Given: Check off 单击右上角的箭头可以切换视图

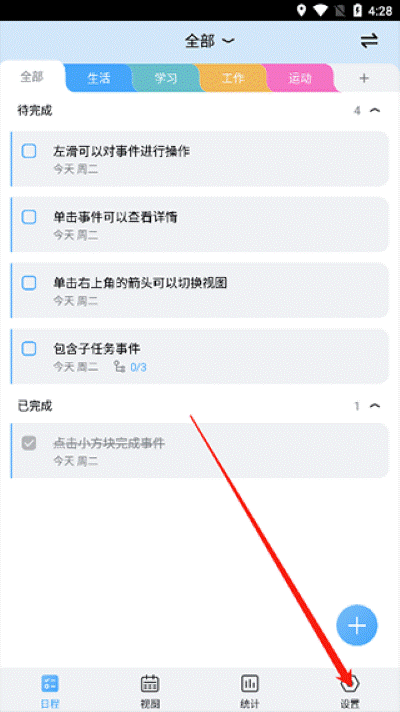Looking at the screenshot, I should (x=29, y=283).
